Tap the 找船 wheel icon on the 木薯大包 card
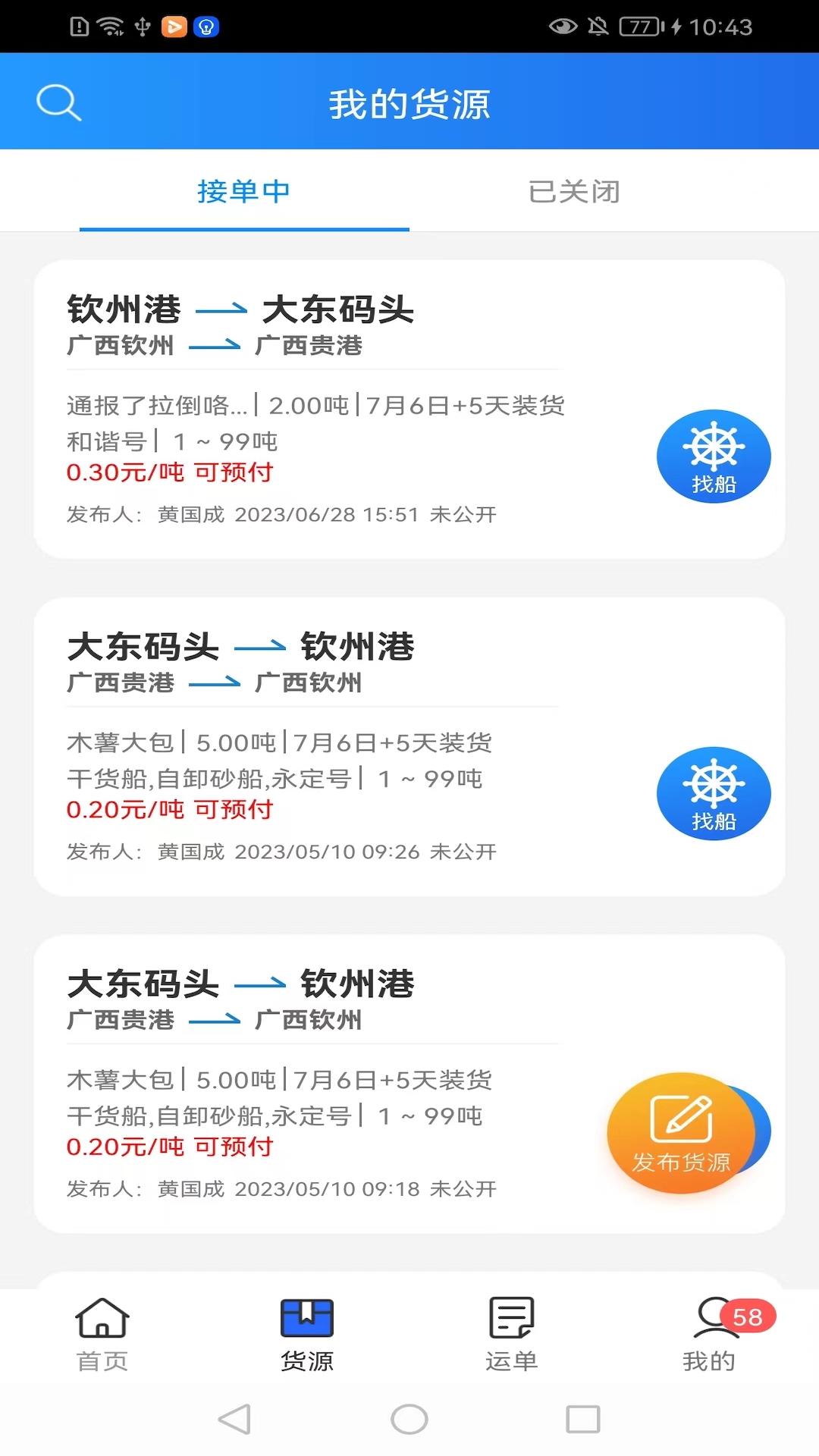The height and width of the screenshot is (1456, 819). click(x=713, y=793)
